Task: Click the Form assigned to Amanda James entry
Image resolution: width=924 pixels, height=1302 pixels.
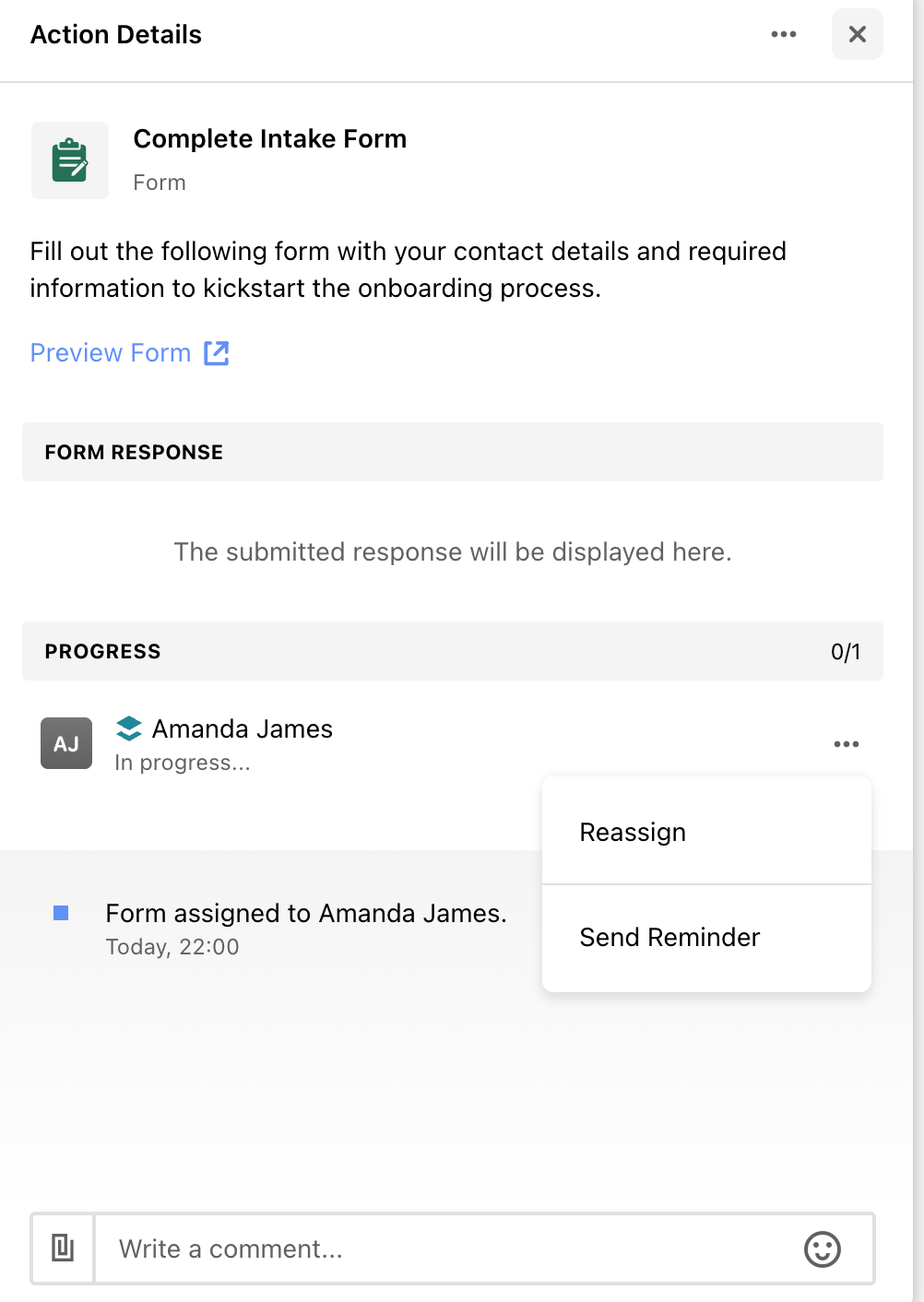Action: pyautogui.click(x=306, y=913)
